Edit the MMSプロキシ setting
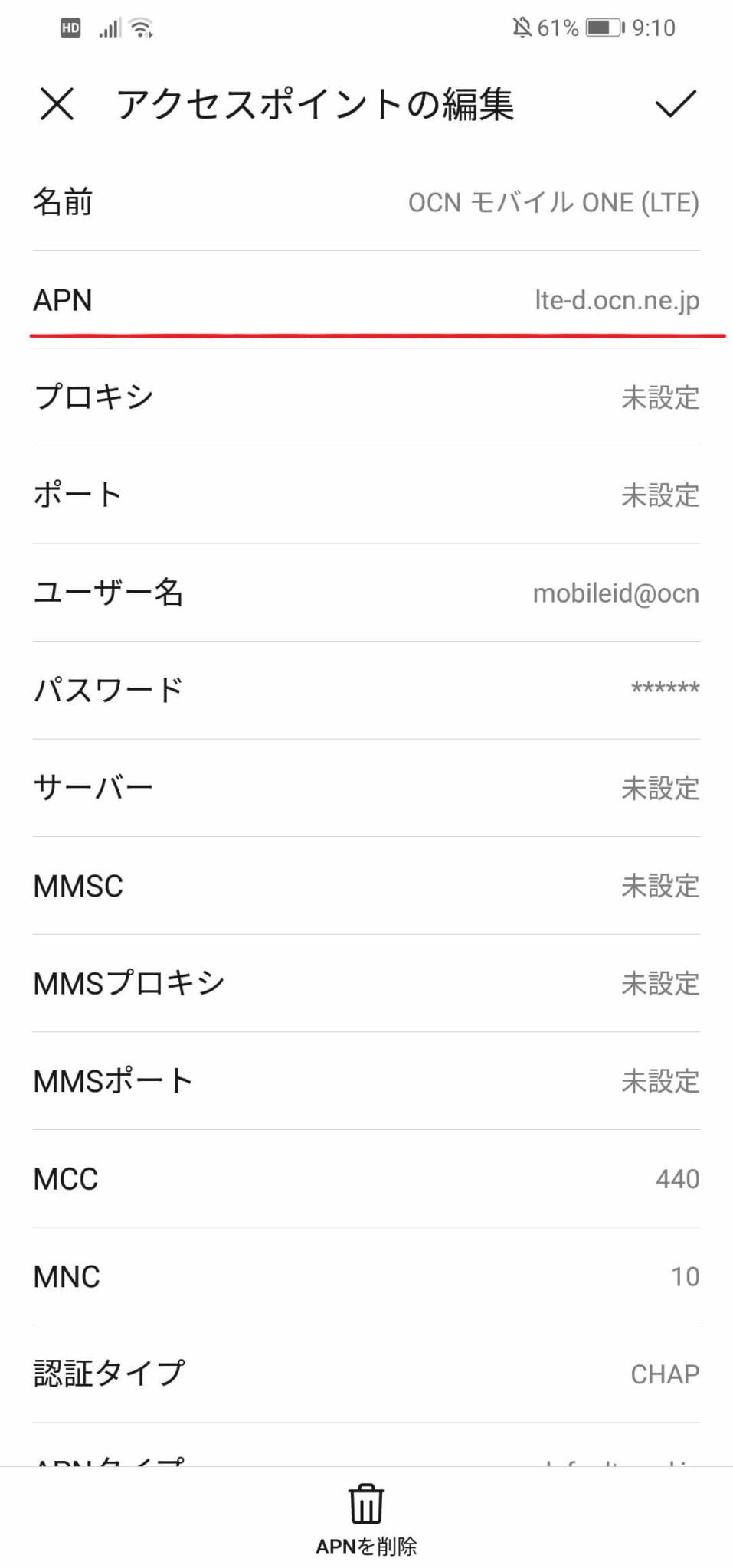 366,984
